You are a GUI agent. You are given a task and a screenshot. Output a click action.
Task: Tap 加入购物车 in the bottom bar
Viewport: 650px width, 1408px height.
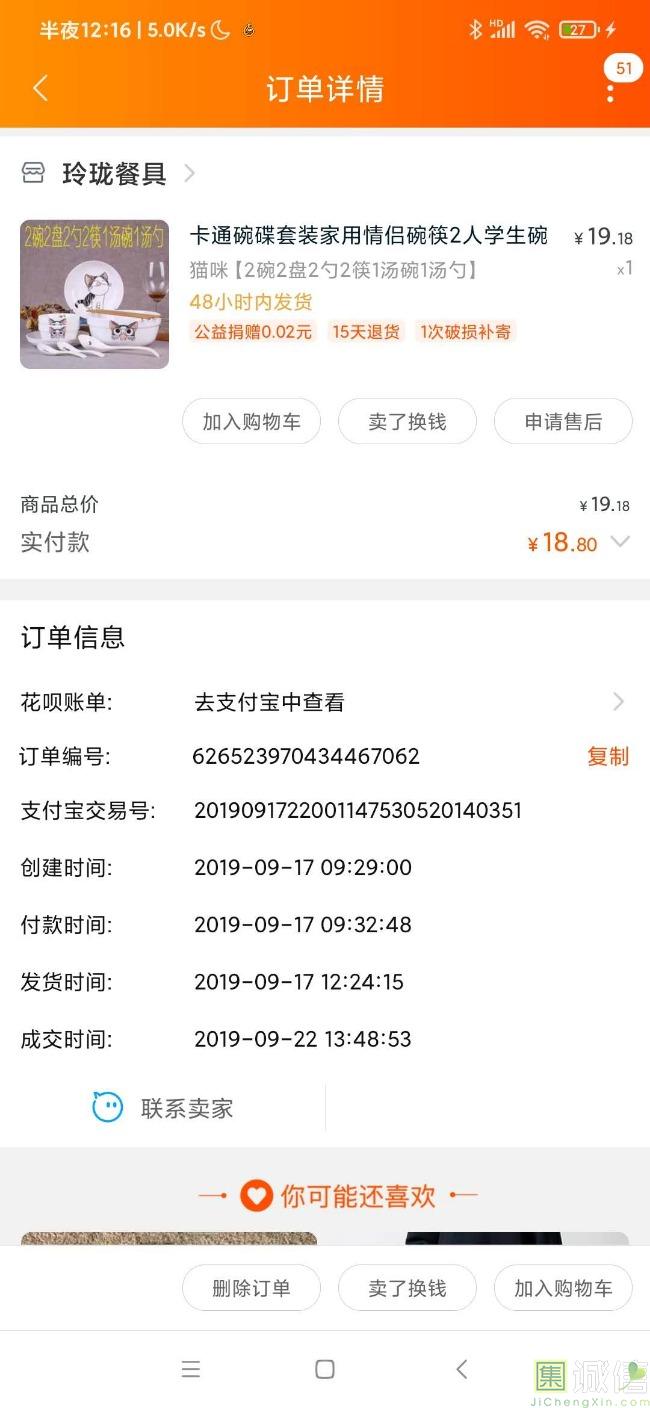[x=563, y=1288]
